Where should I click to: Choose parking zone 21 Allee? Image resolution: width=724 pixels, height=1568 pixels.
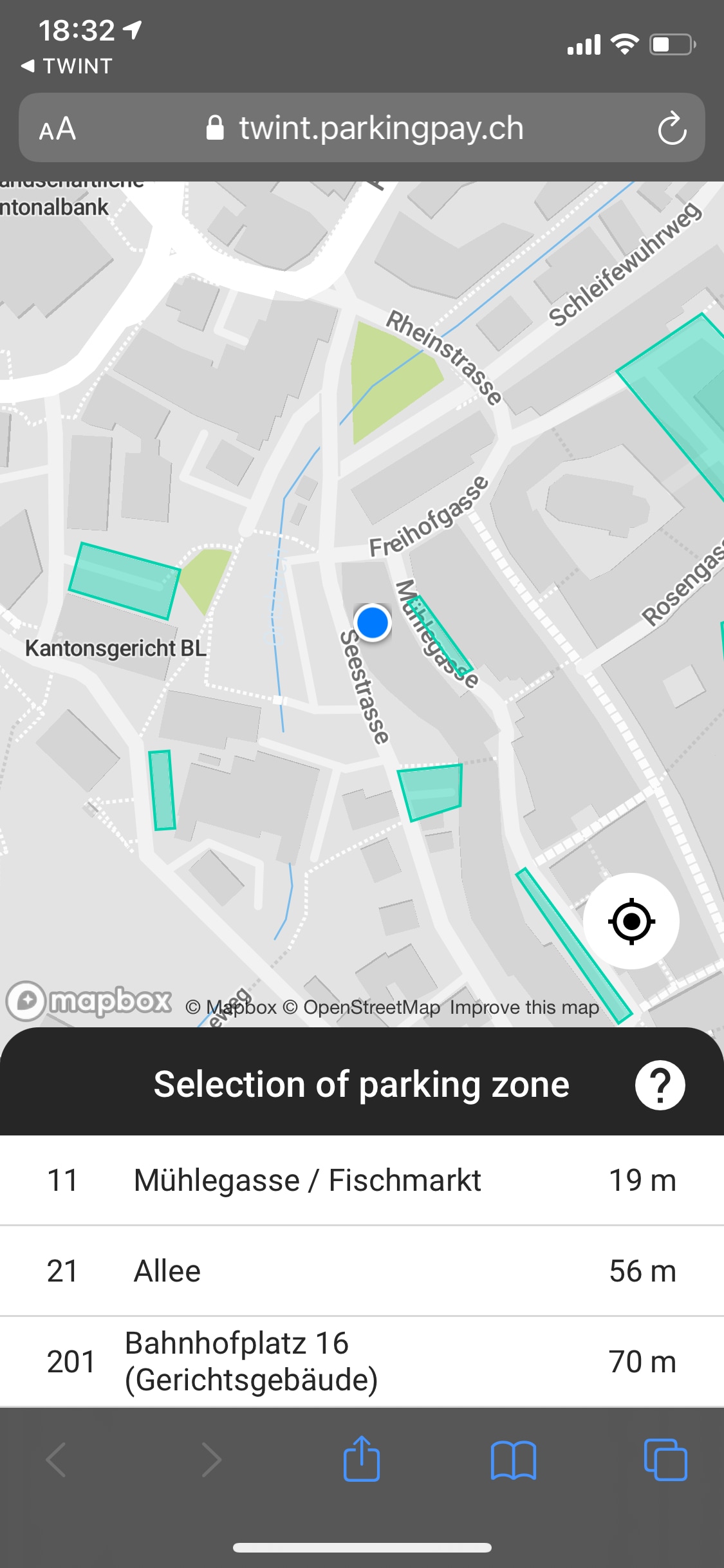point(362,1271)
